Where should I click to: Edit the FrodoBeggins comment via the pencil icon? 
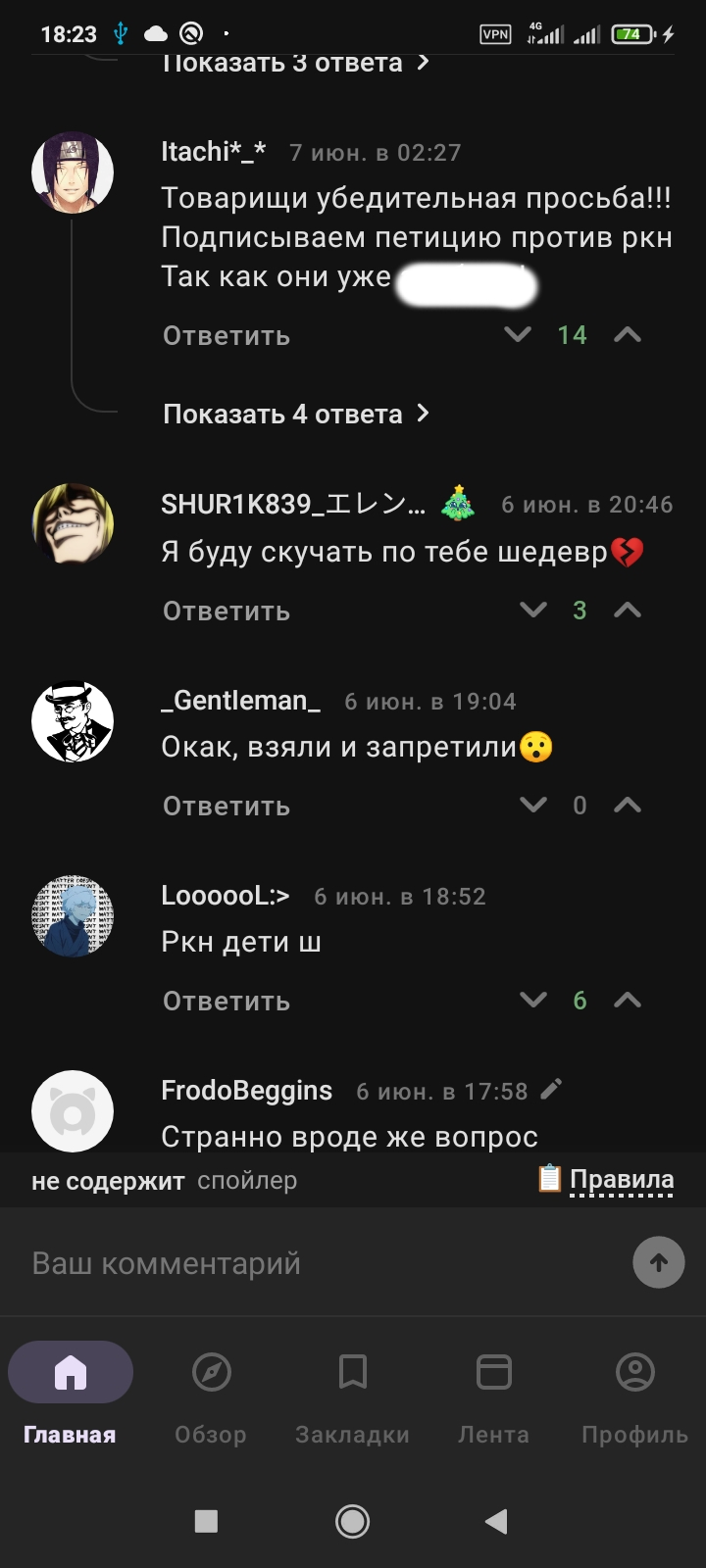[552, 1089]
